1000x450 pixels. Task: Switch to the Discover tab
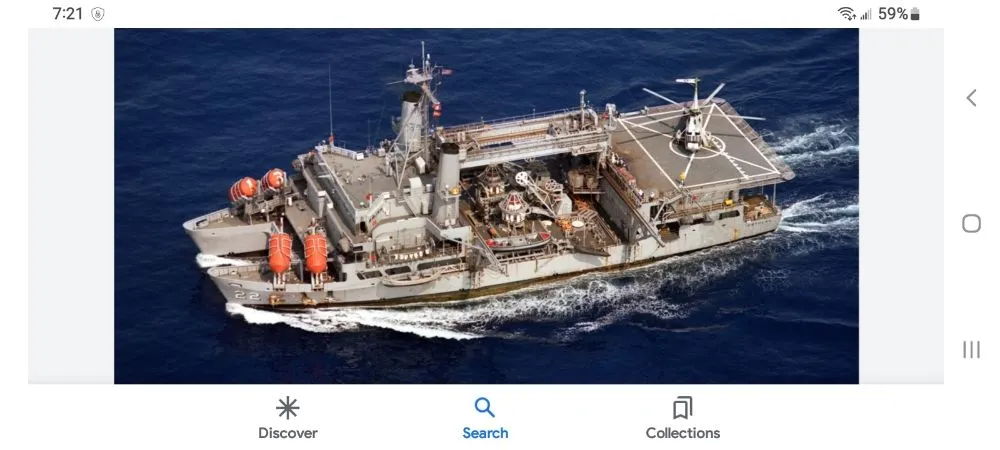click(x=287, y=418)
